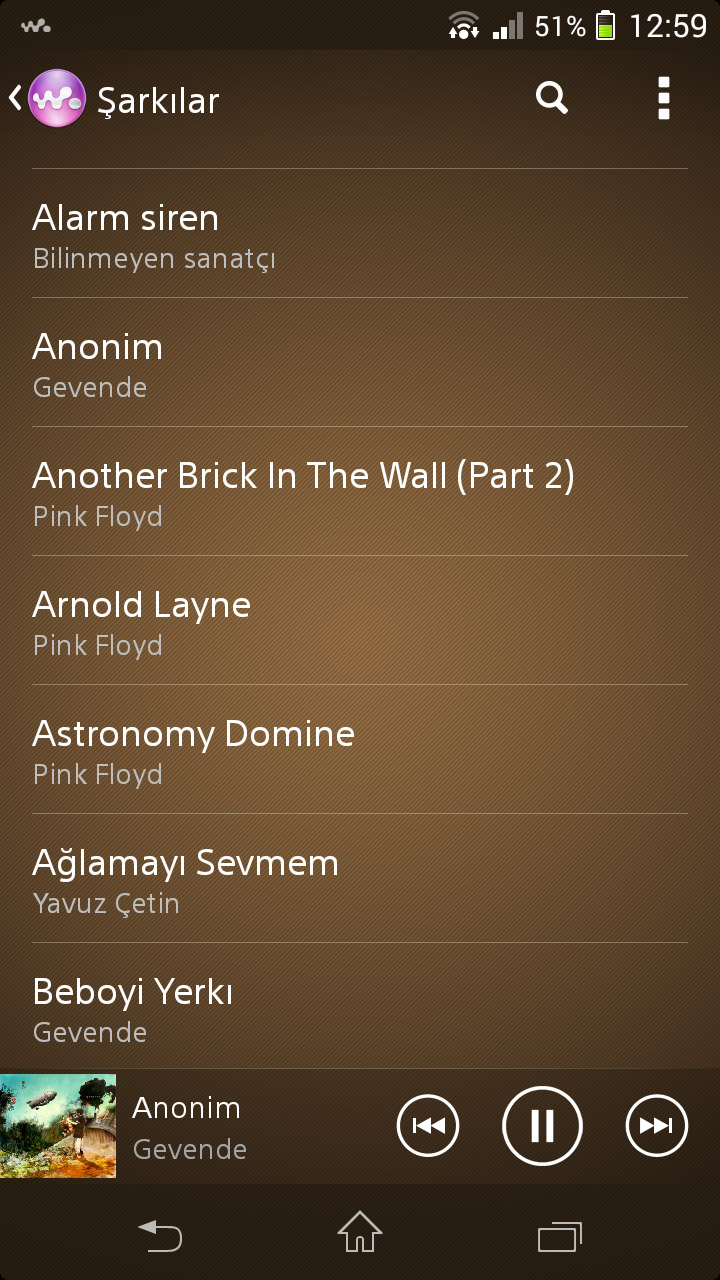Play Ağlamayı Sevmem by Yavuz Çetin

click(360, 879)
